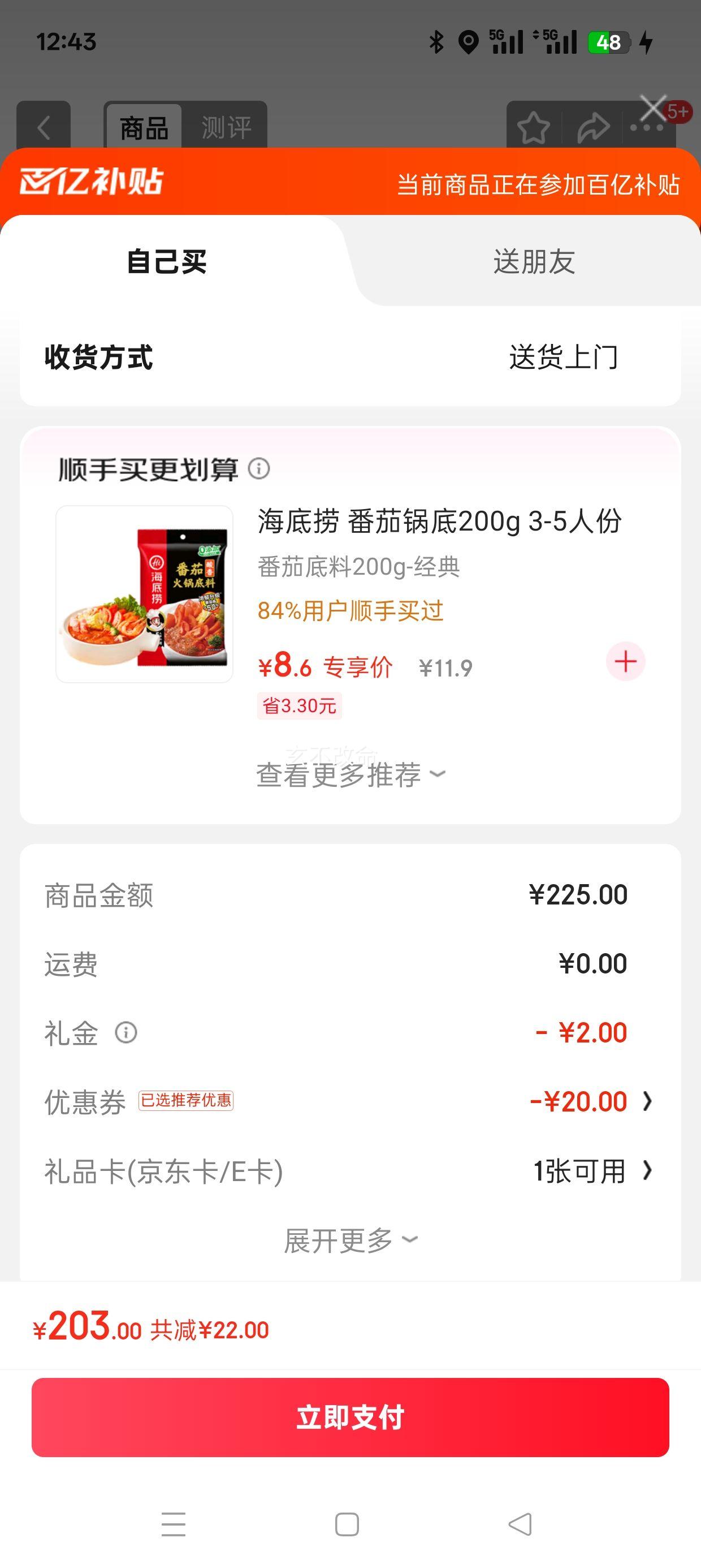Expand 查看更多推荐 recommendations
The image size is (701, 1568).
click(x=350, y=775)
